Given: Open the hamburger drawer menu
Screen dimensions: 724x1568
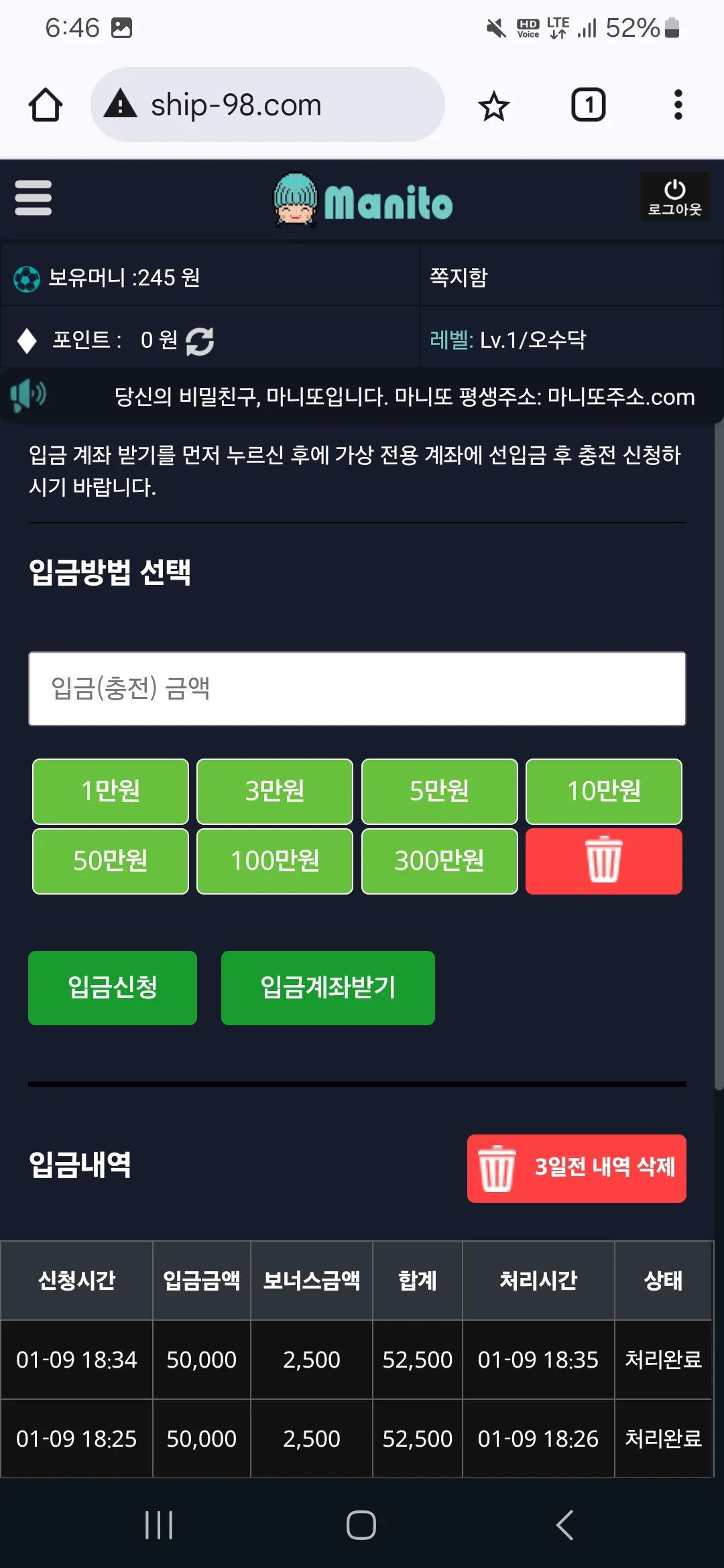Looking at the screenshot, I should coord(34,198).
